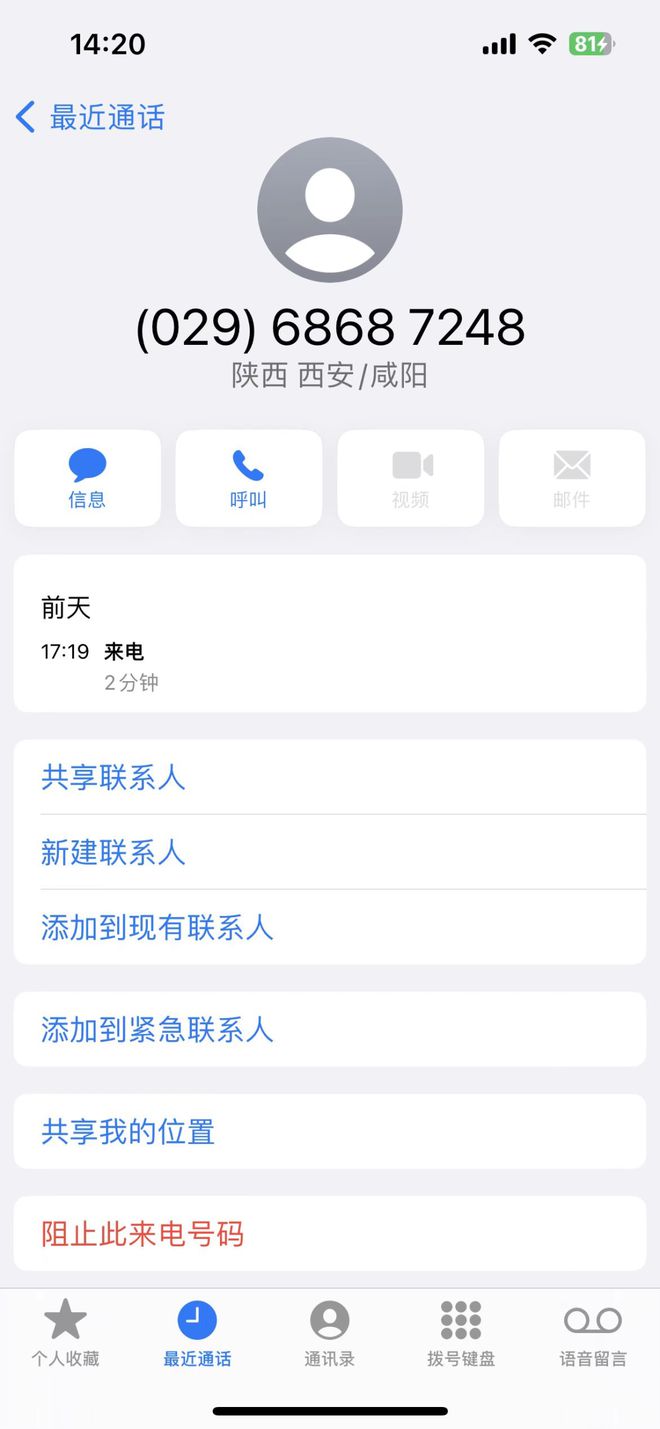Switch to 拨号键盘 tab

point(461,1333)
